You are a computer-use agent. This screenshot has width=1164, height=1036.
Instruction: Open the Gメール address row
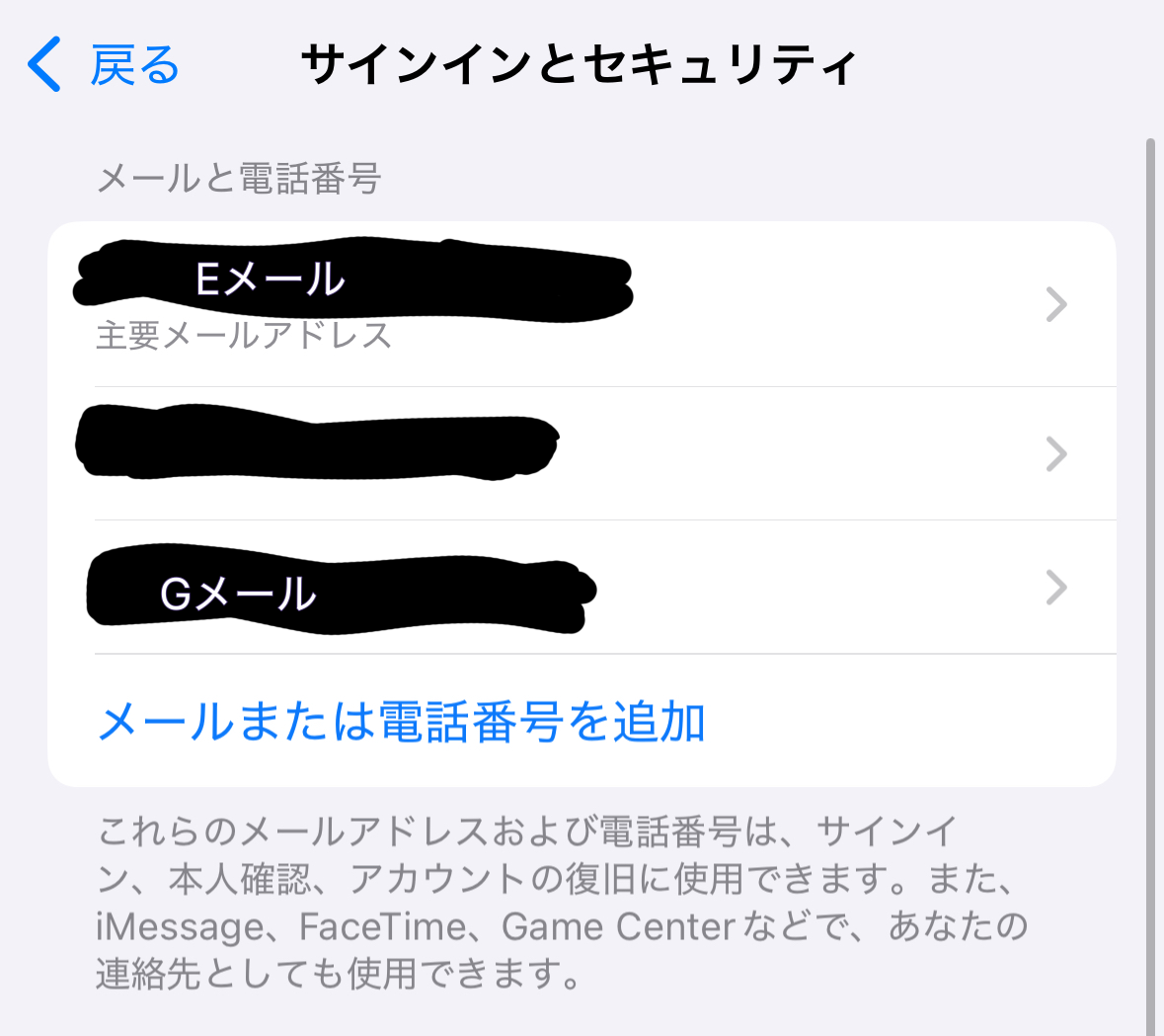pos(581,588)
